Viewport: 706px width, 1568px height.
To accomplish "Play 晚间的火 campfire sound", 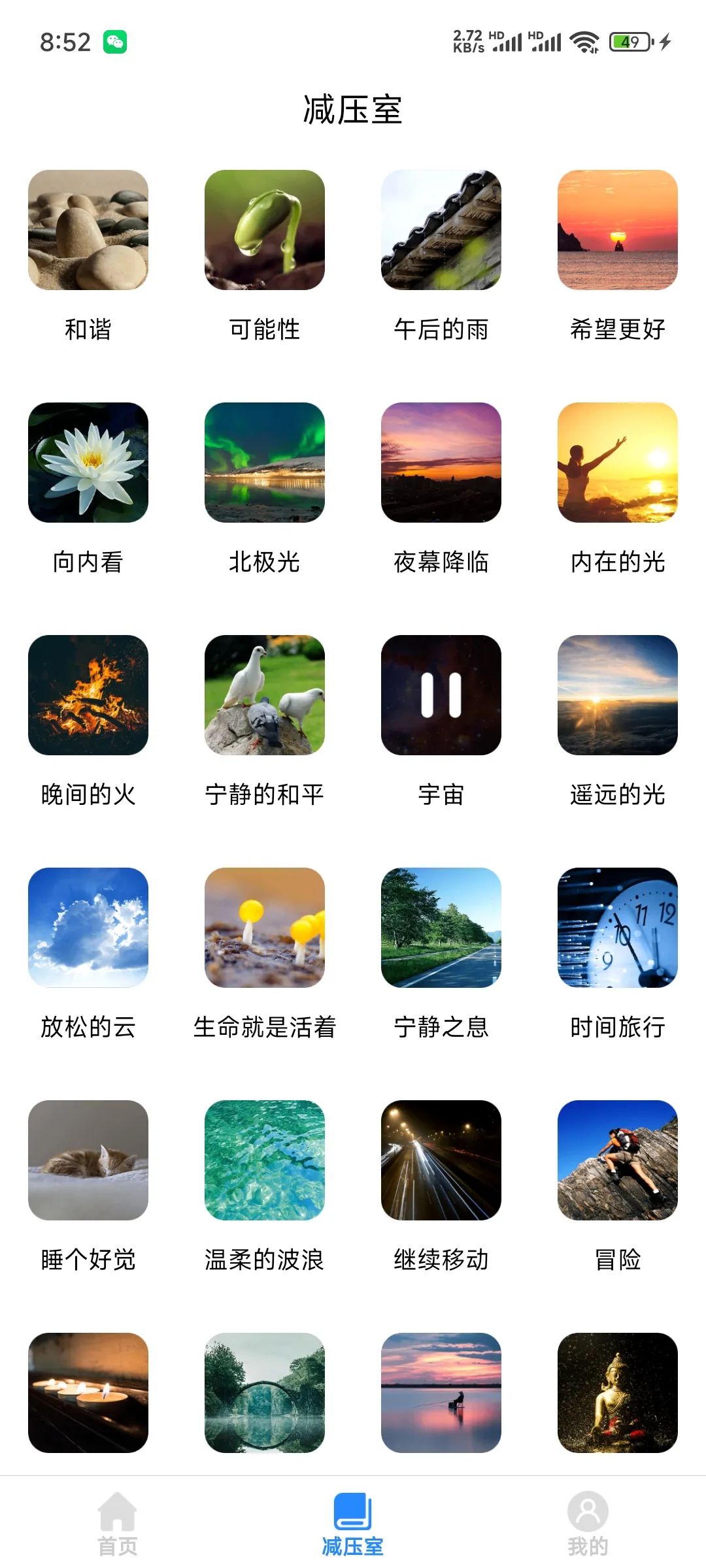I will pos(88,694).
